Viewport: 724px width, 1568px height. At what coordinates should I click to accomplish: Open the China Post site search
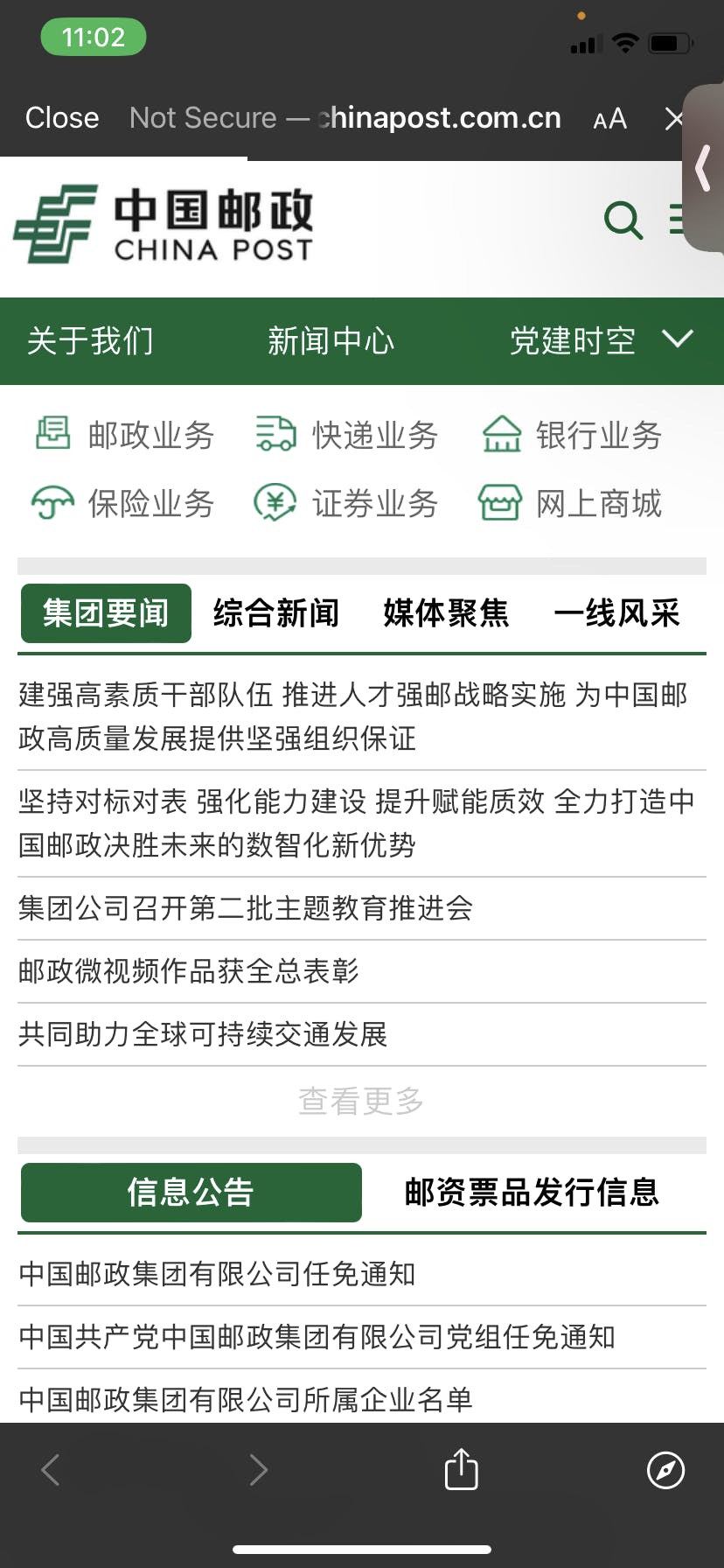(x=623, y=220)
